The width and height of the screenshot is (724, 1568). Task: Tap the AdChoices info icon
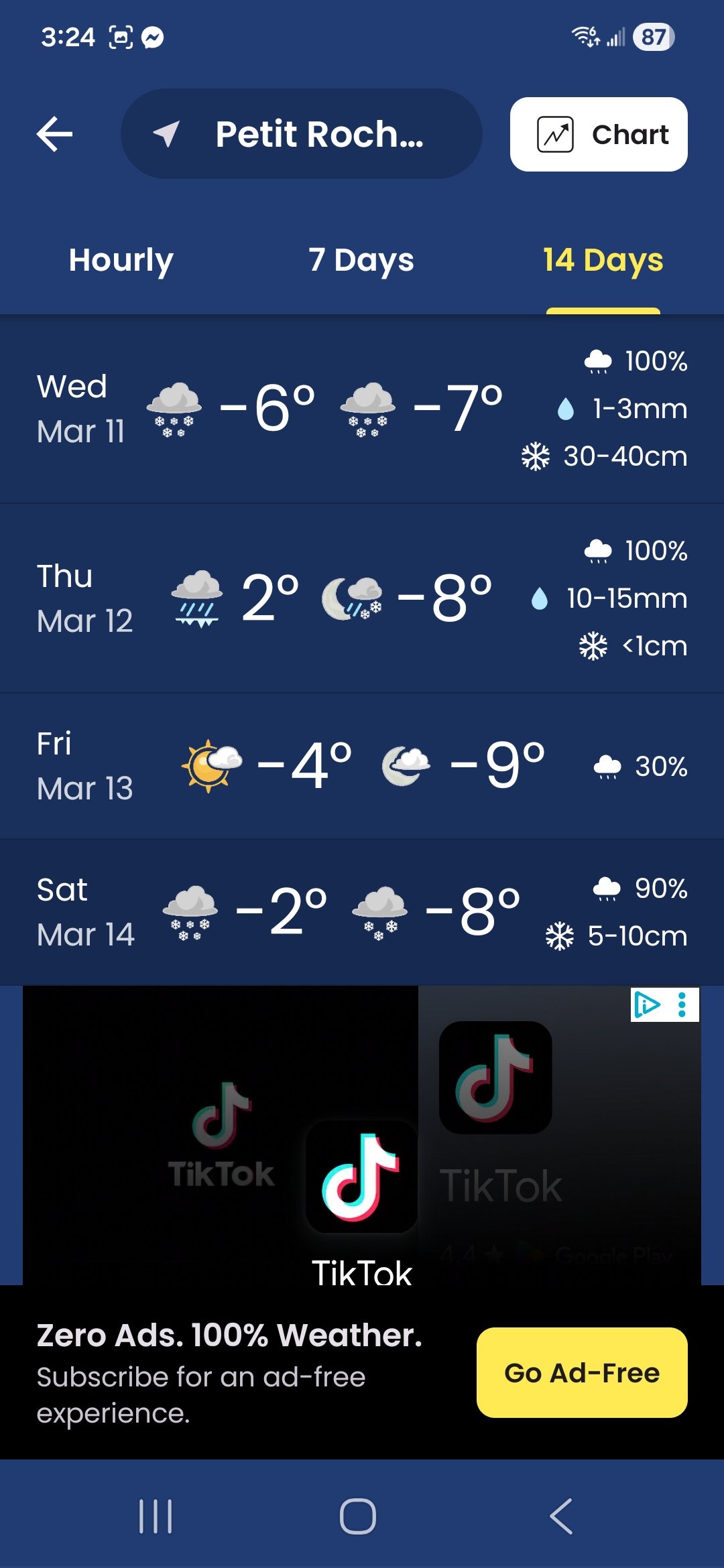(x=646, y=1004)
